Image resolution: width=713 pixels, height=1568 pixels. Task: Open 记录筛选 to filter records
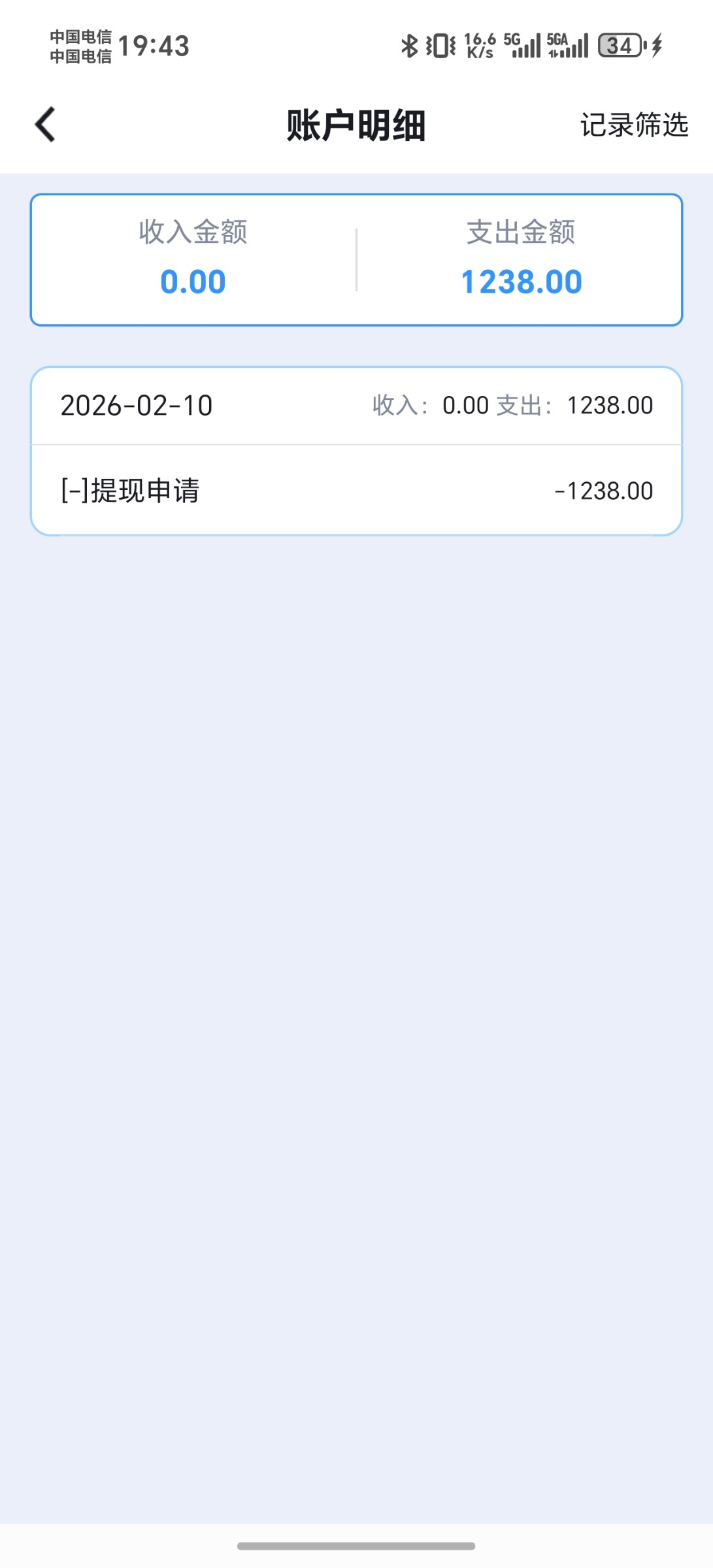coord(633,125)
